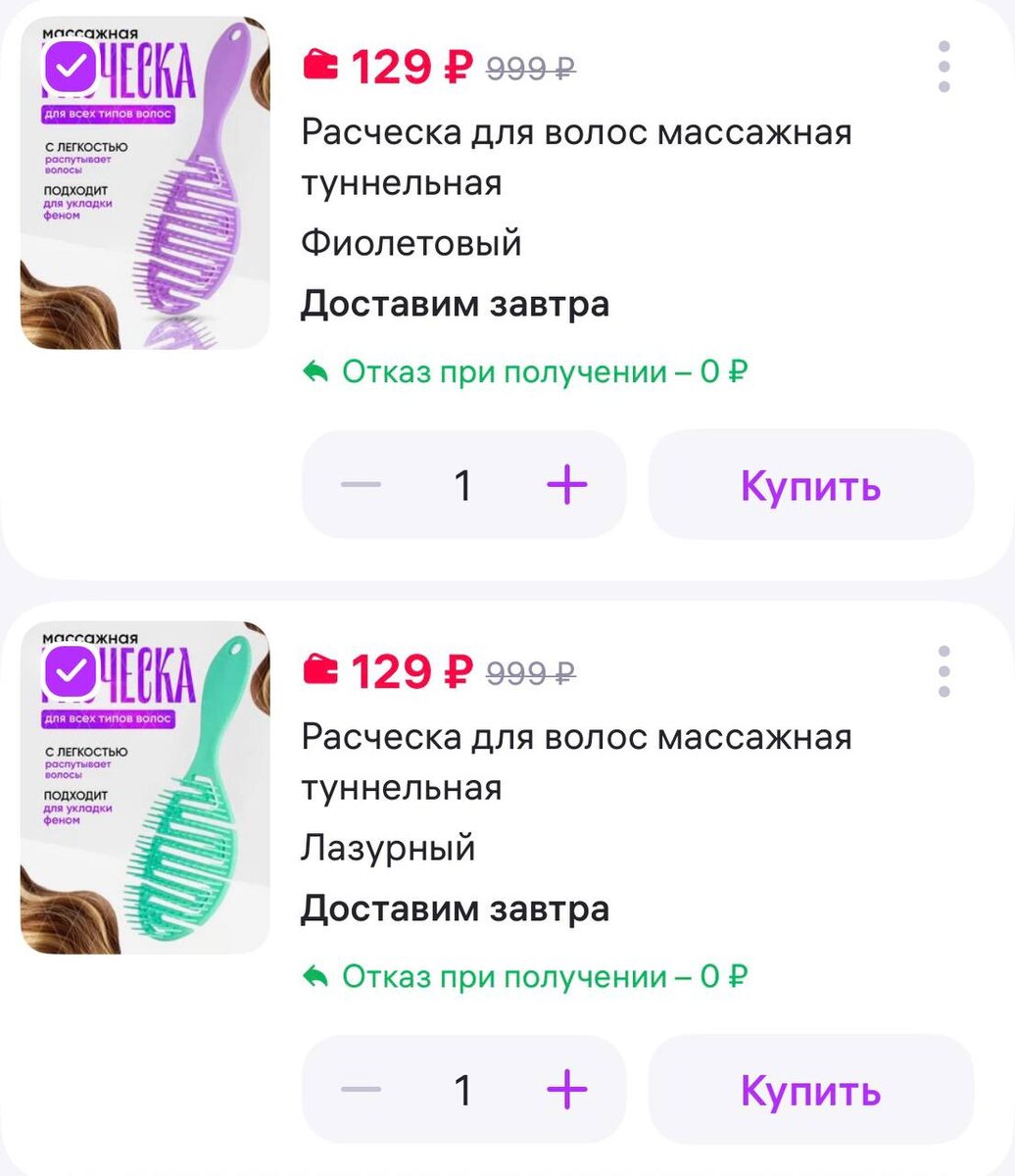Increase quantity of Фиолетовый comb
Image resolution: width=1015 pixels, height=1176 pixels.
point(566,485)
